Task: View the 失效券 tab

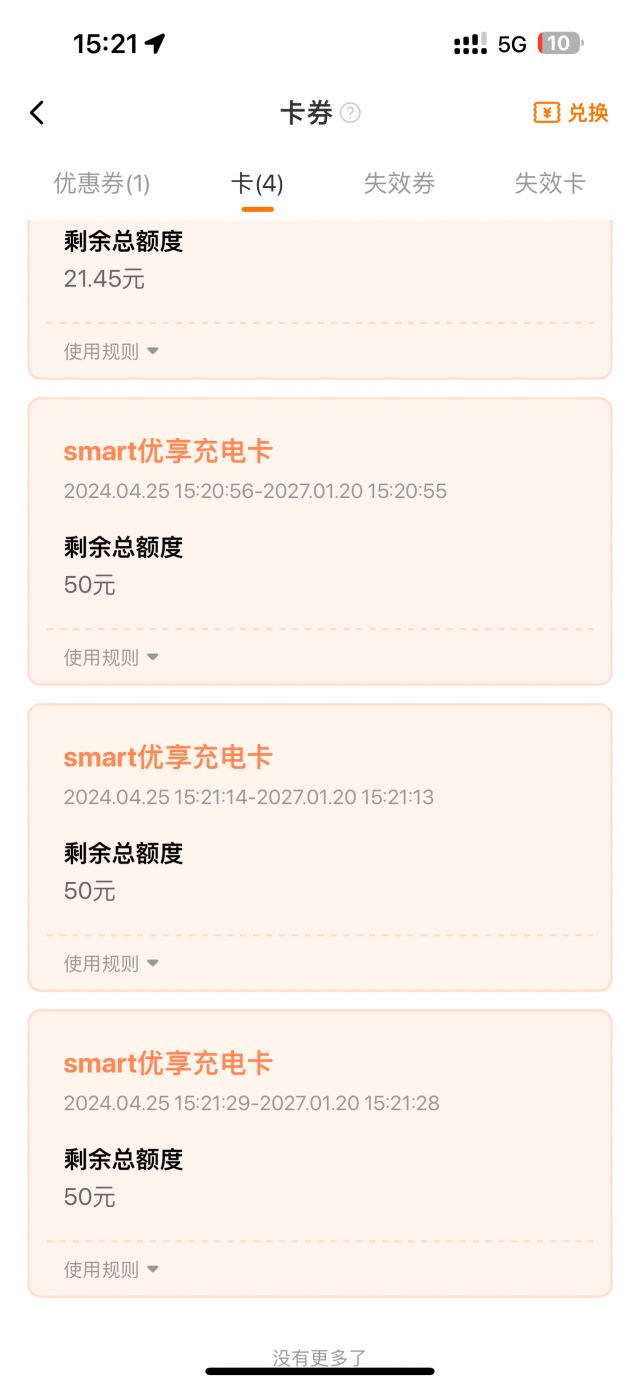Action: click(399, 184)
